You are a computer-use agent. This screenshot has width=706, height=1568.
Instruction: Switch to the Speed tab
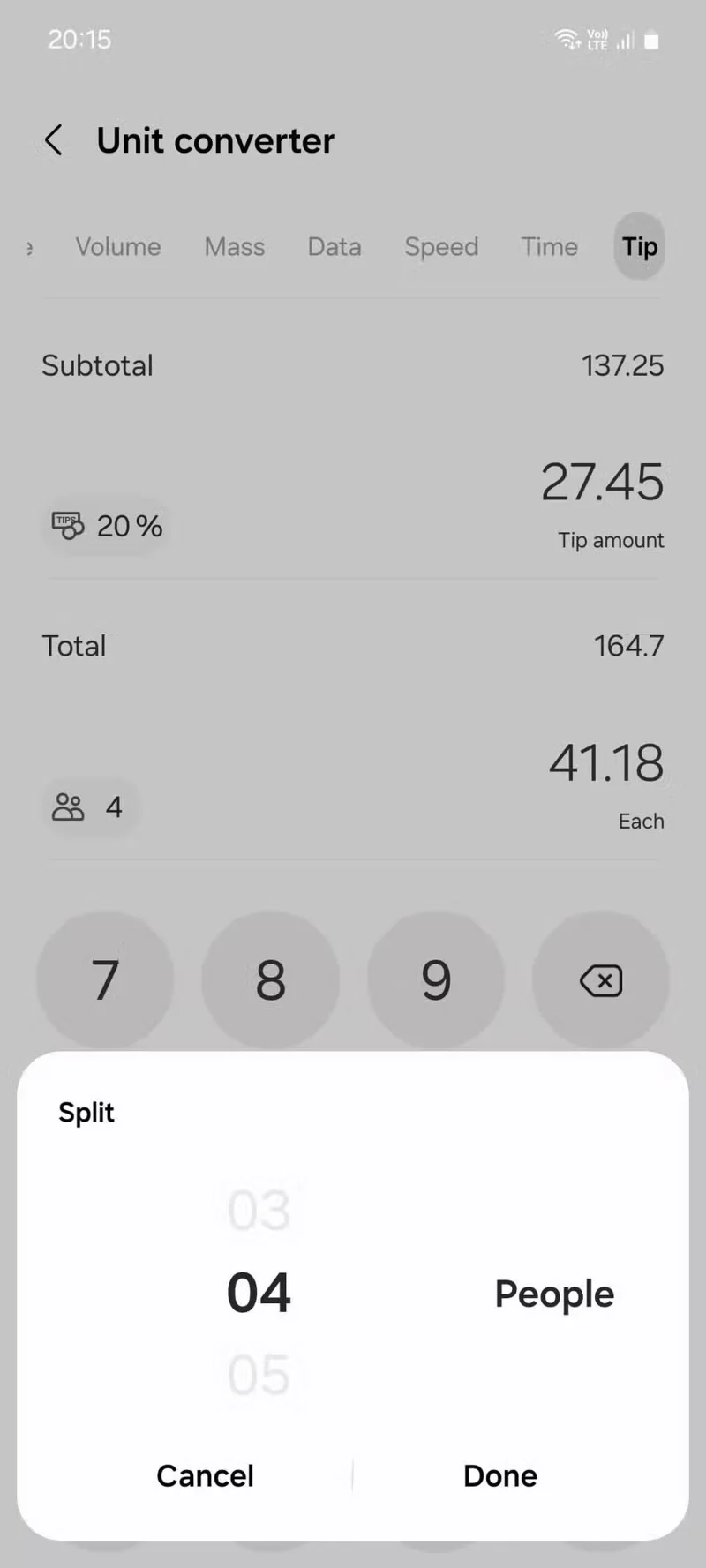pos(441,247)
